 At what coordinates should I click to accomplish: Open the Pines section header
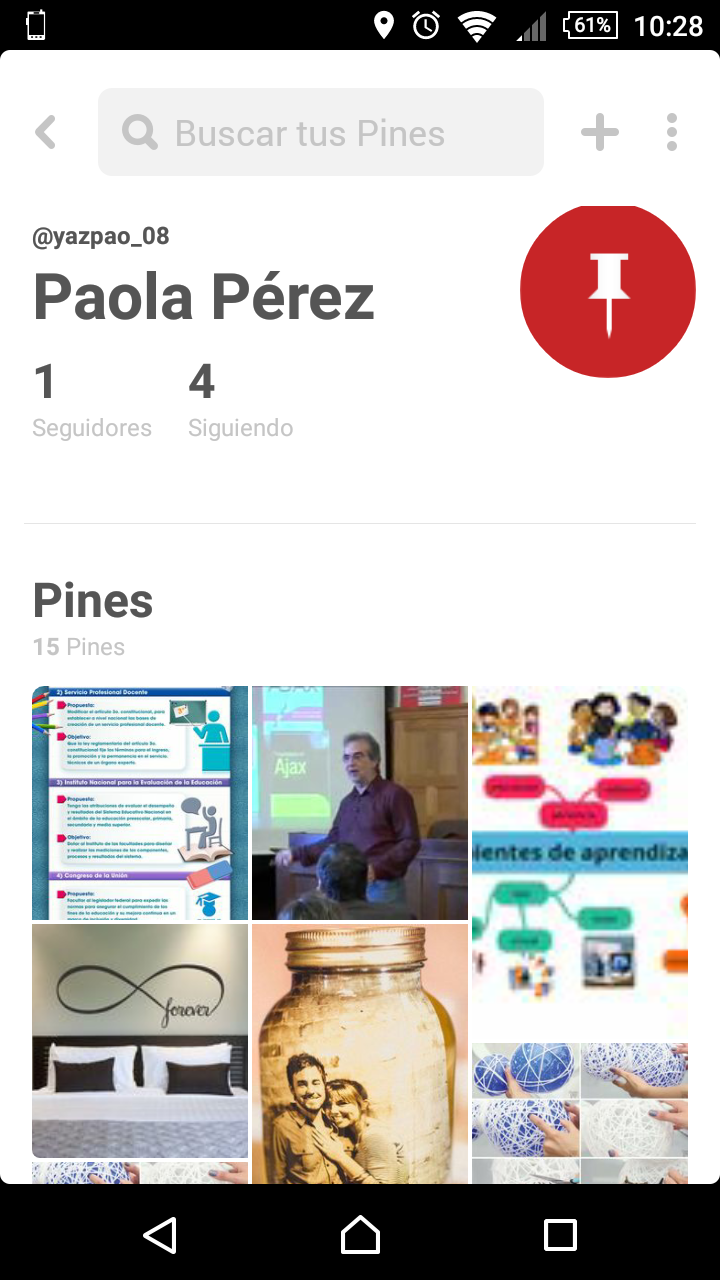pyautogui.click(x=92, y=600)
